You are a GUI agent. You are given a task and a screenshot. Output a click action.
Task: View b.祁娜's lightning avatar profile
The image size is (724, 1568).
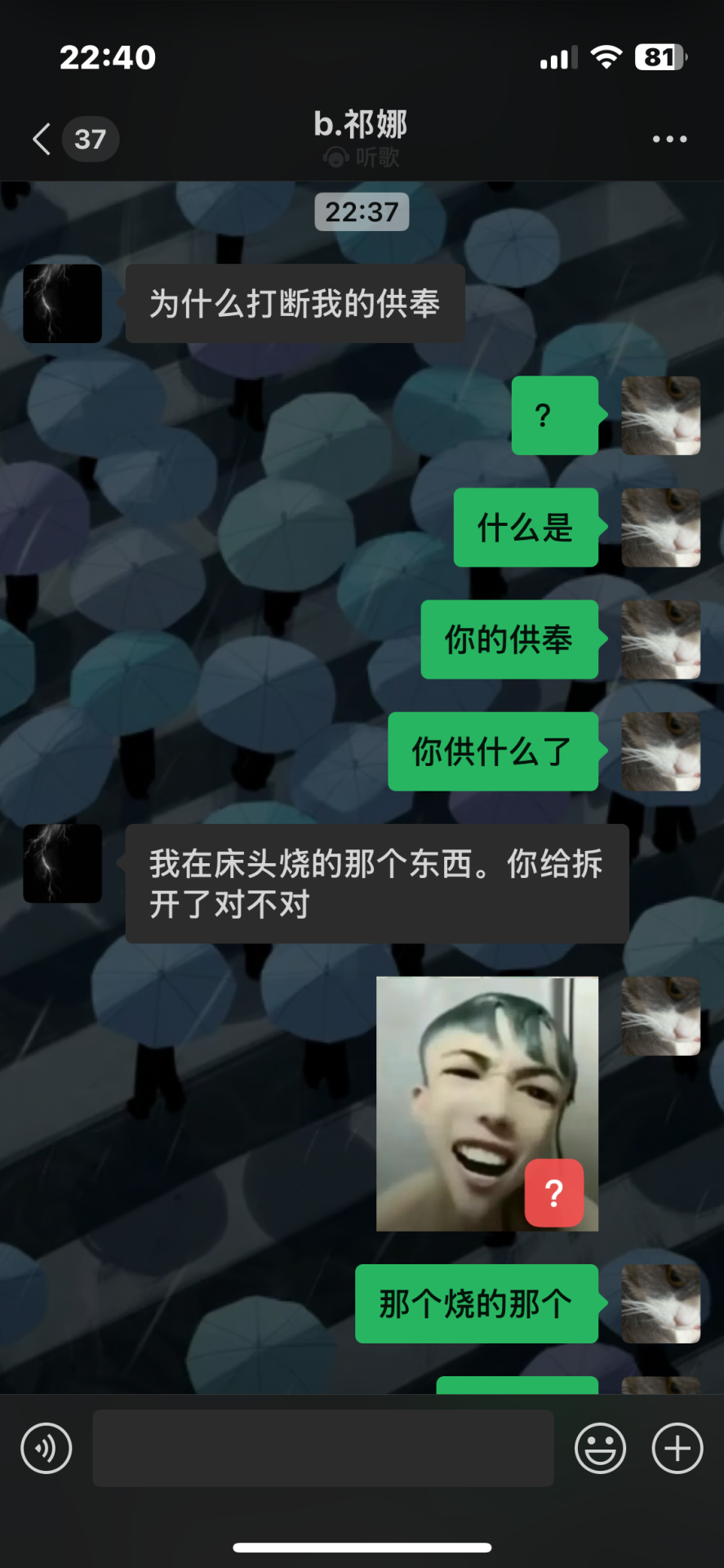[x=62, y=303]
